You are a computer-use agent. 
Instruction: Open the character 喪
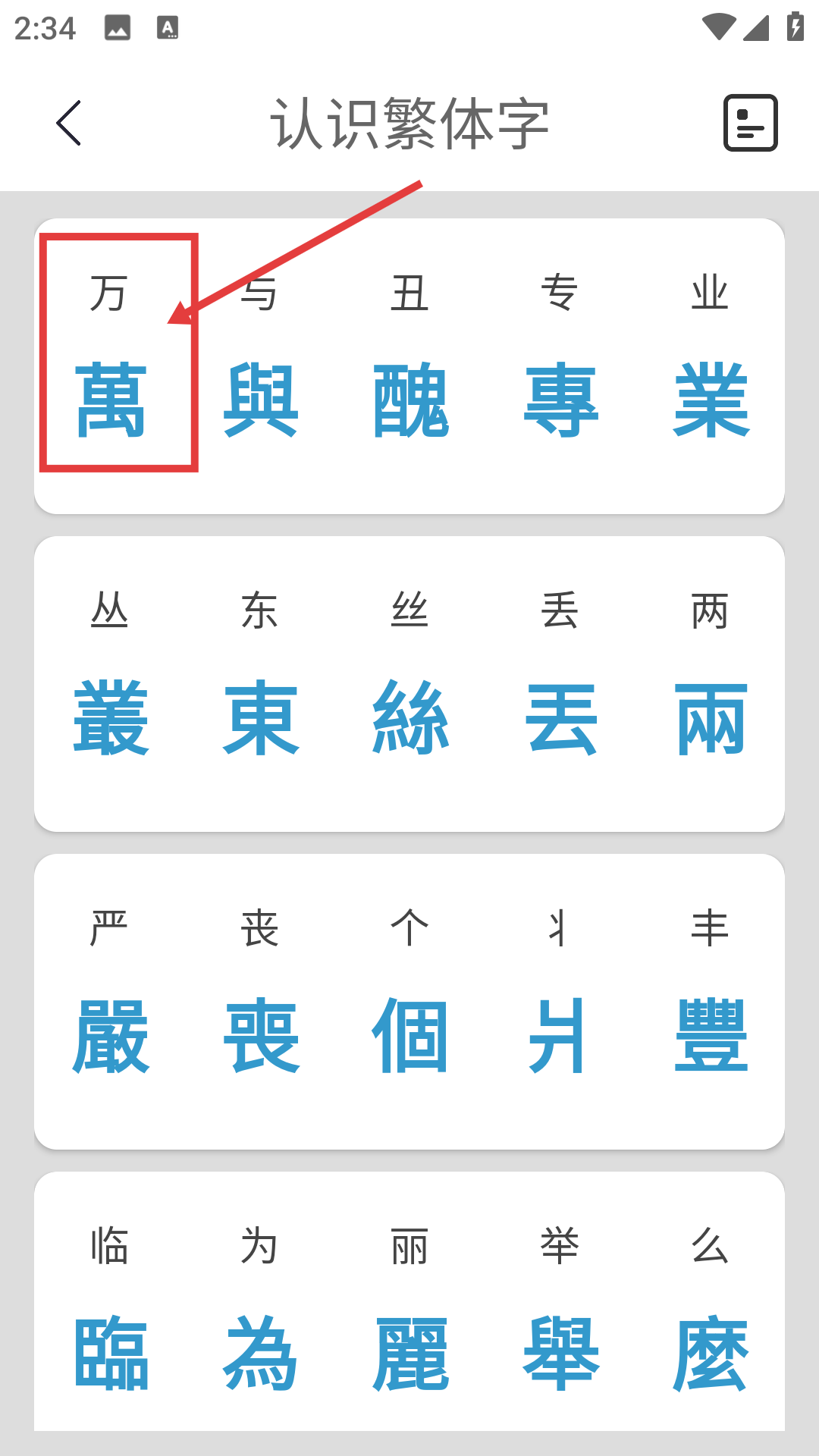tap(261, 1035)
